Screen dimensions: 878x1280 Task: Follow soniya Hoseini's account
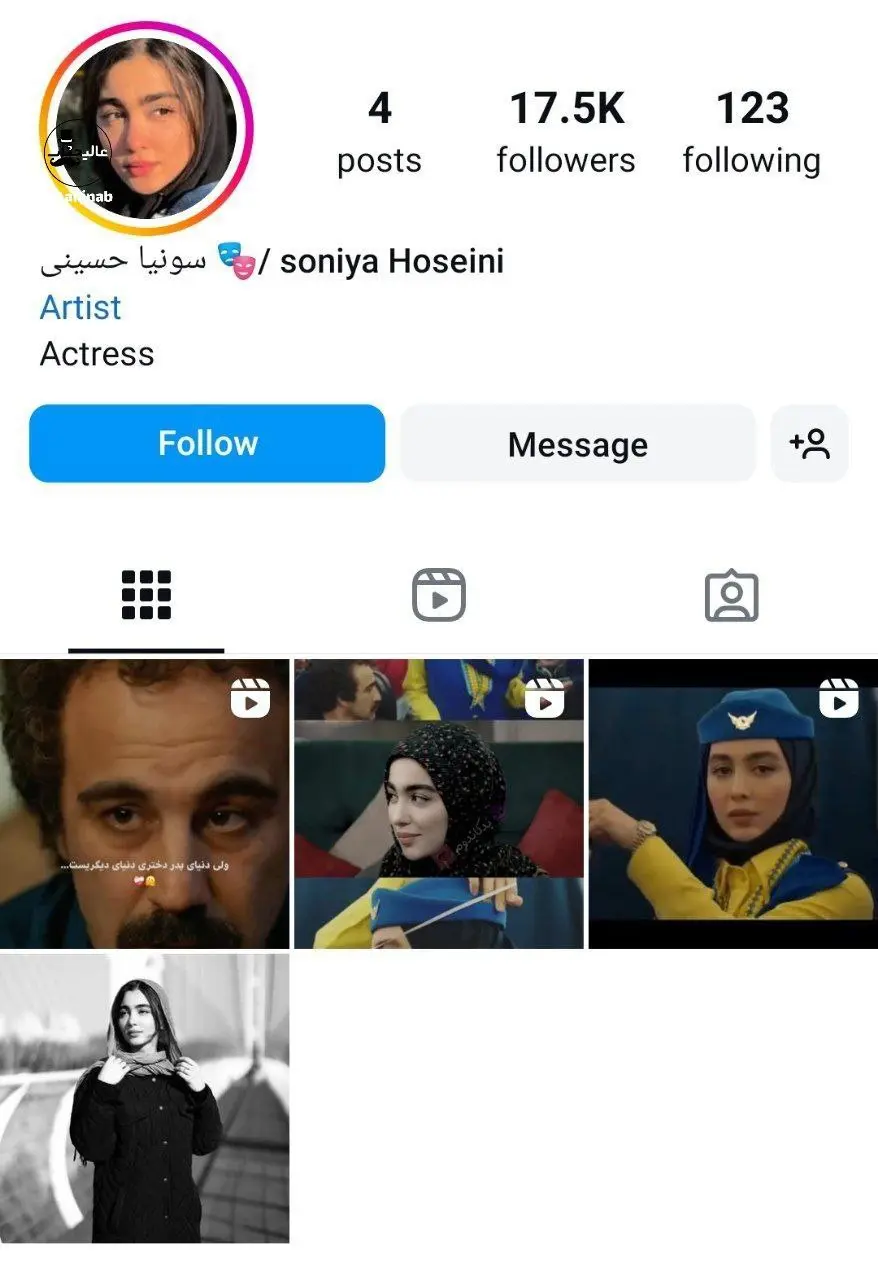click(x=207, y=443)
